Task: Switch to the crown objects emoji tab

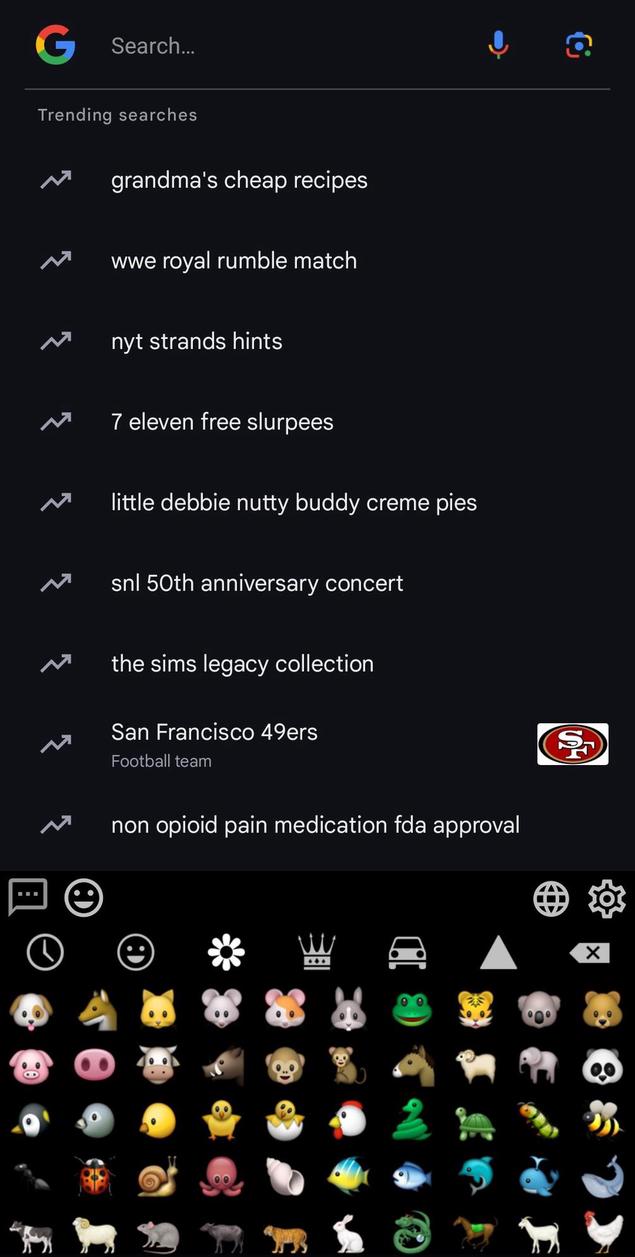Action: click(x=317, y=953)
